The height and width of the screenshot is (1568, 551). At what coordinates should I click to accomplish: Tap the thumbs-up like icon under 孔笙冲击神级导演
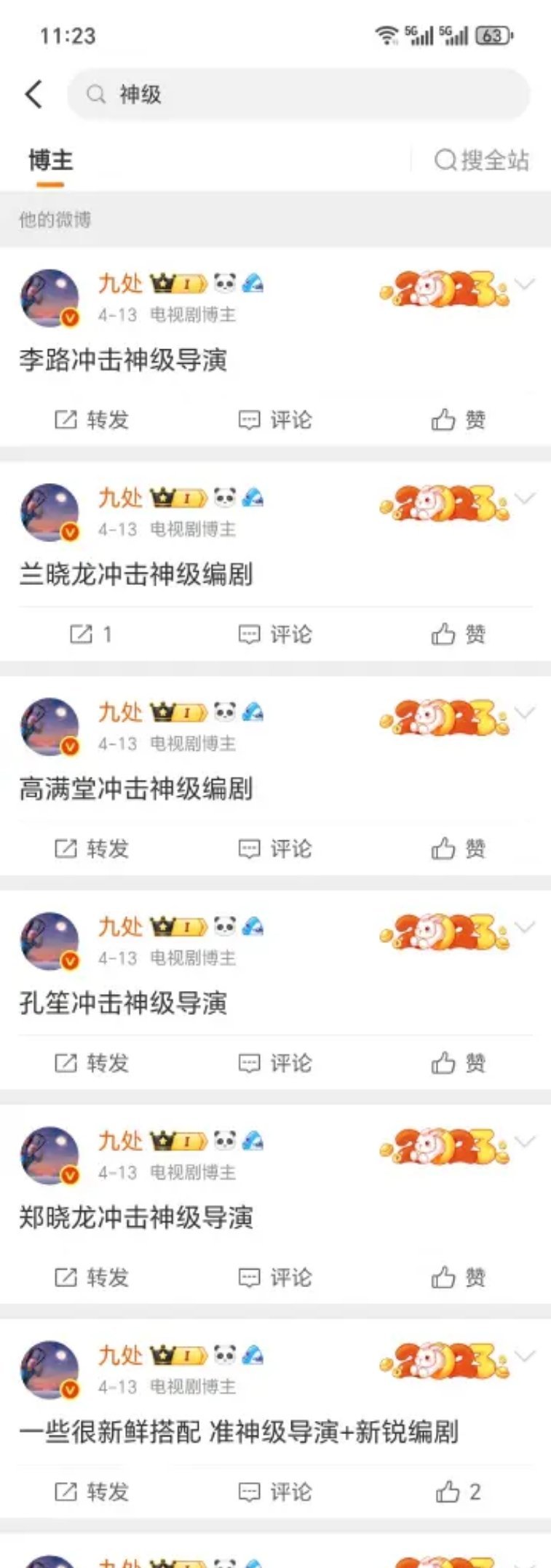pyautogui.click(x=443, y=1062)
